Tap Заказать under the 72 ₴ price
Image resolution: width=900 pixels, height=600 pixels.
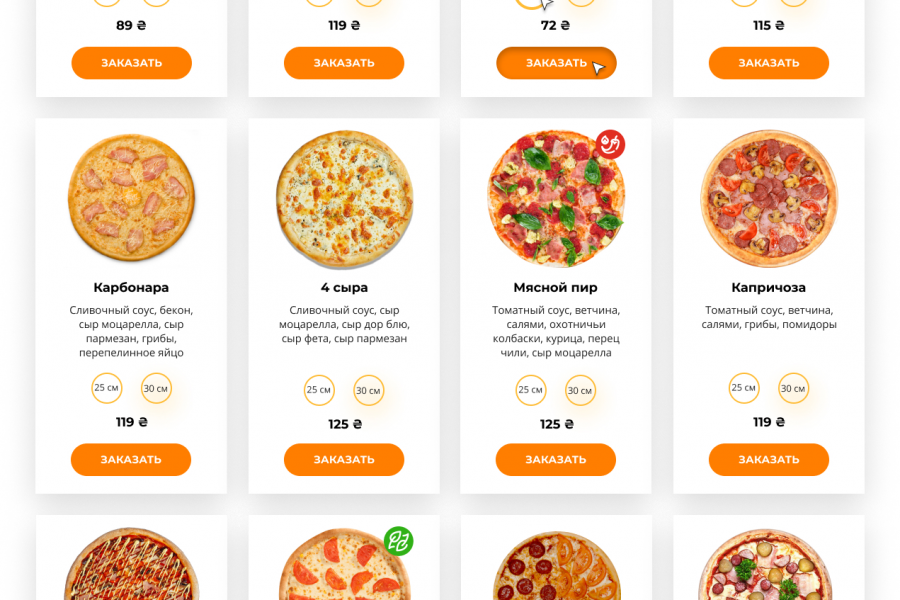point(556,63)
